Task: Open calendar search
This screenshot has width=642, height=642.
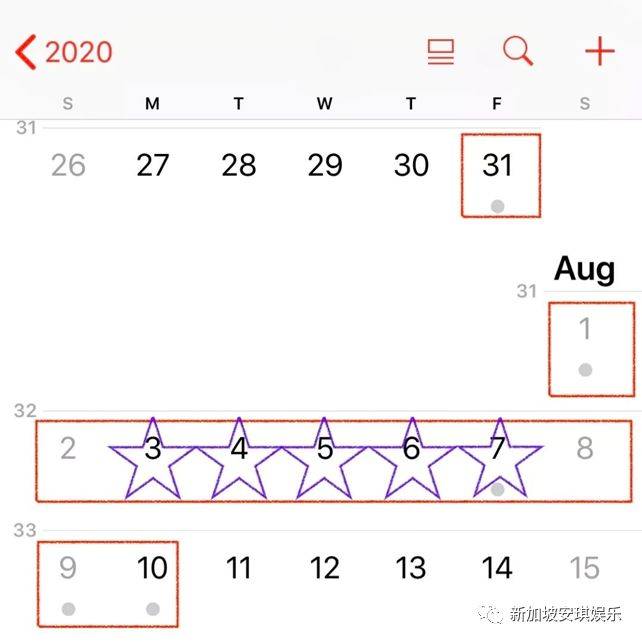Action: [x=518, y=51]
